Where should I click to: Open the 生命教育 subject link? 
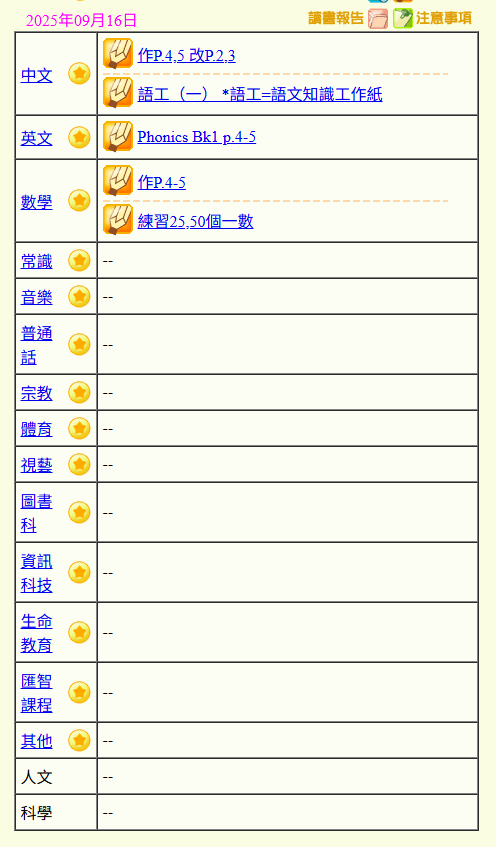(37, 633)
